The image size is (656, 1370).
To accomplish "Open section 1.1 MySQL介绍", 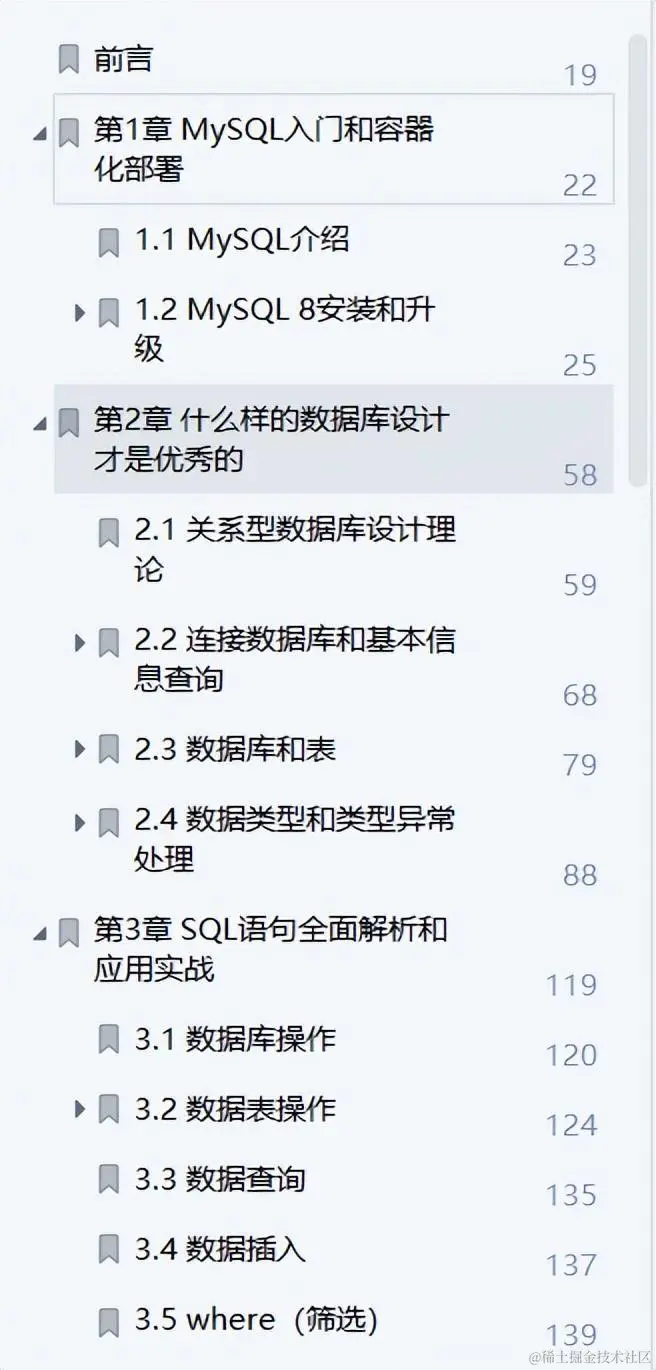I will tap(242, 240).
